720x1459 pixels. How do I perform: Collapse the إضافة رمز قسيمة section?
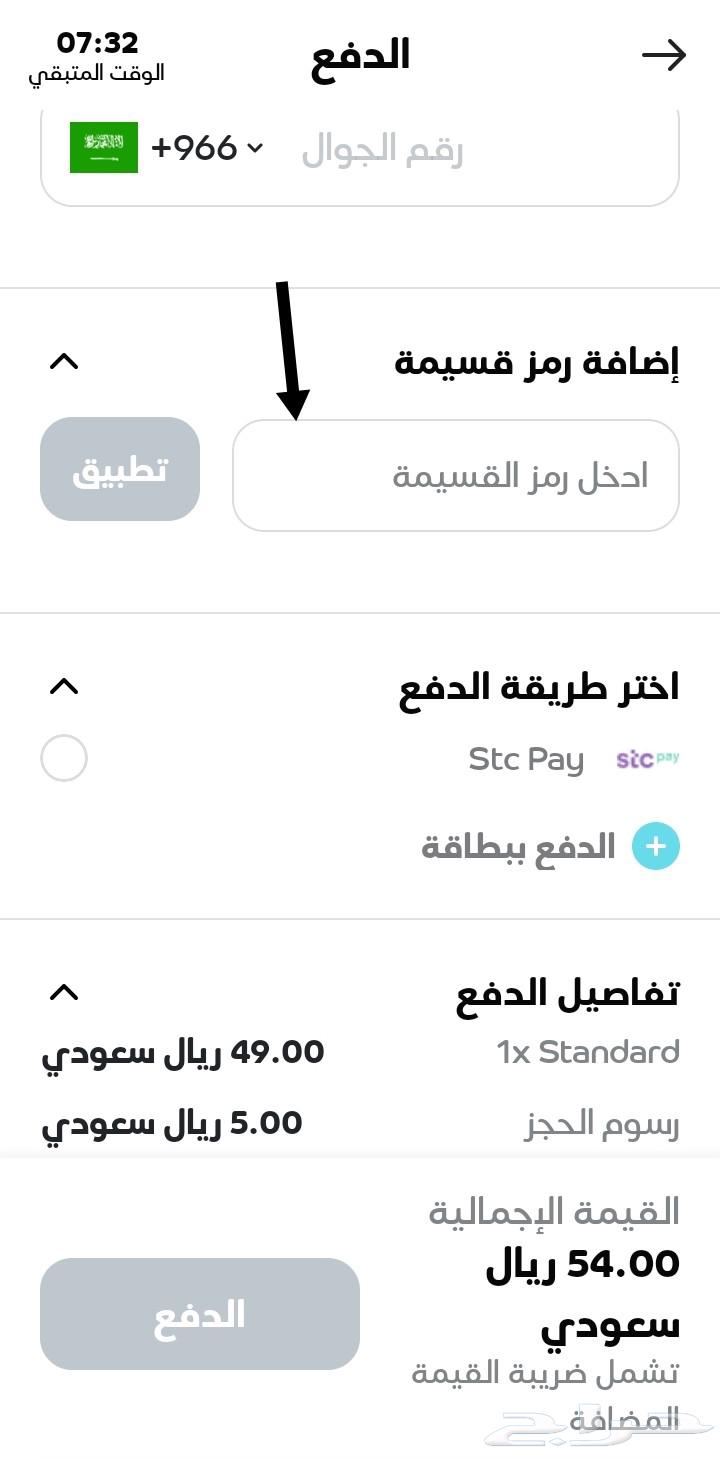coord(64,362)
